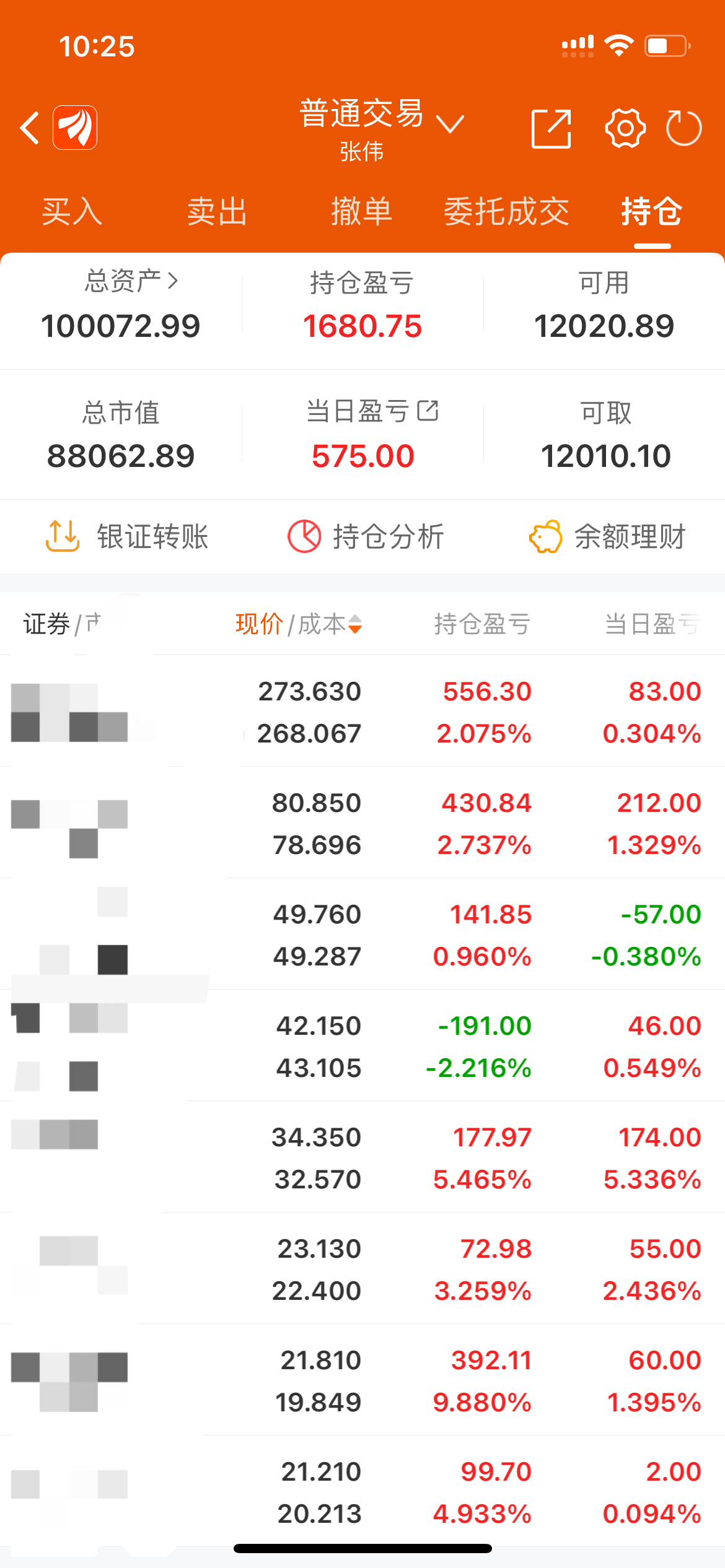725x1568 pixels.
Task: Open 余额理财 balance wealth management
Action: coord(607,536)
